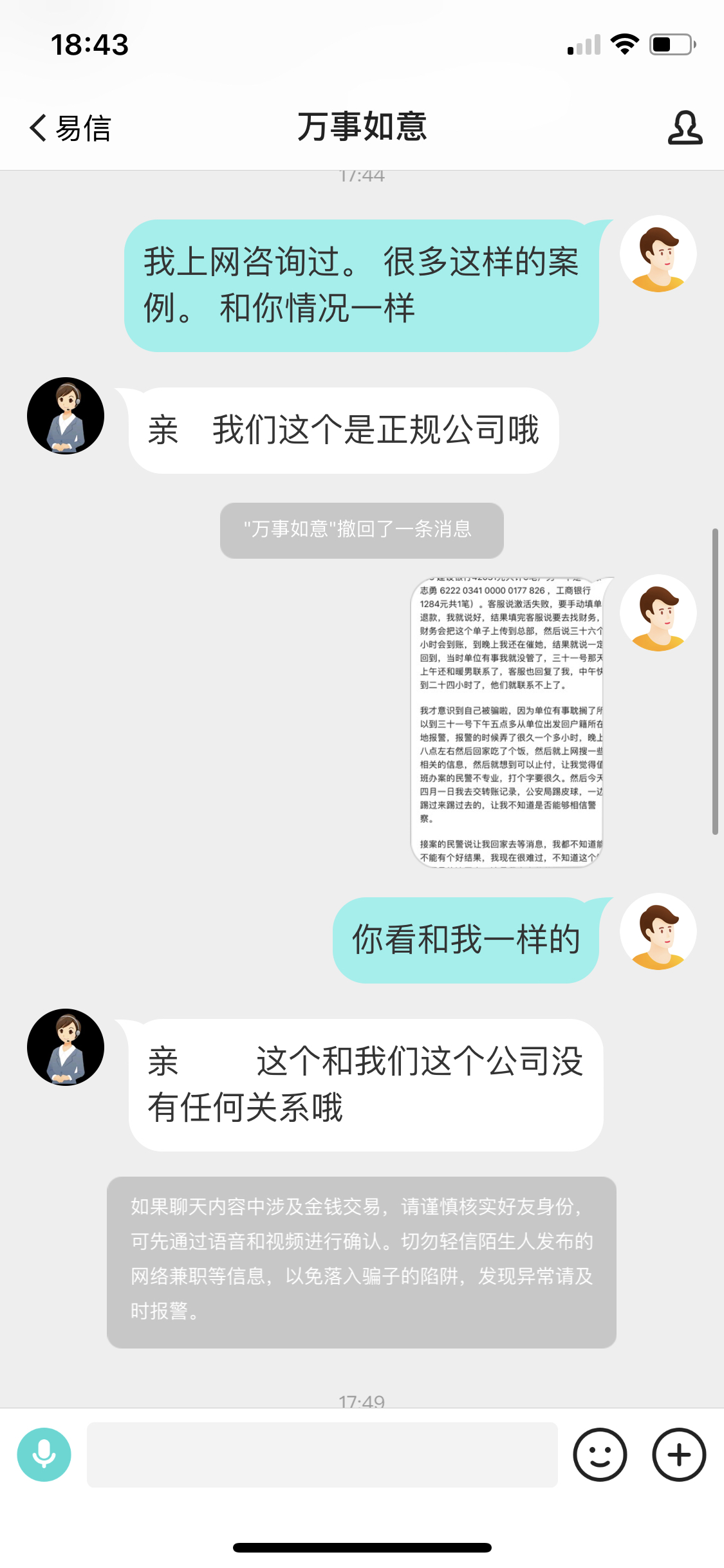Tap the customer service avatar beside 正规公司 message
This screenshot has width=724, height=1568.
tap(66, 416)
